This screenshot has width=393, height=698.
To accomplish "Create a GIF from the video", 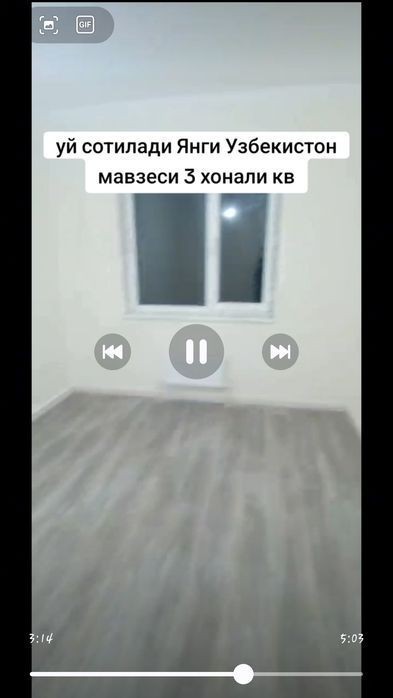I will (85, 25).
